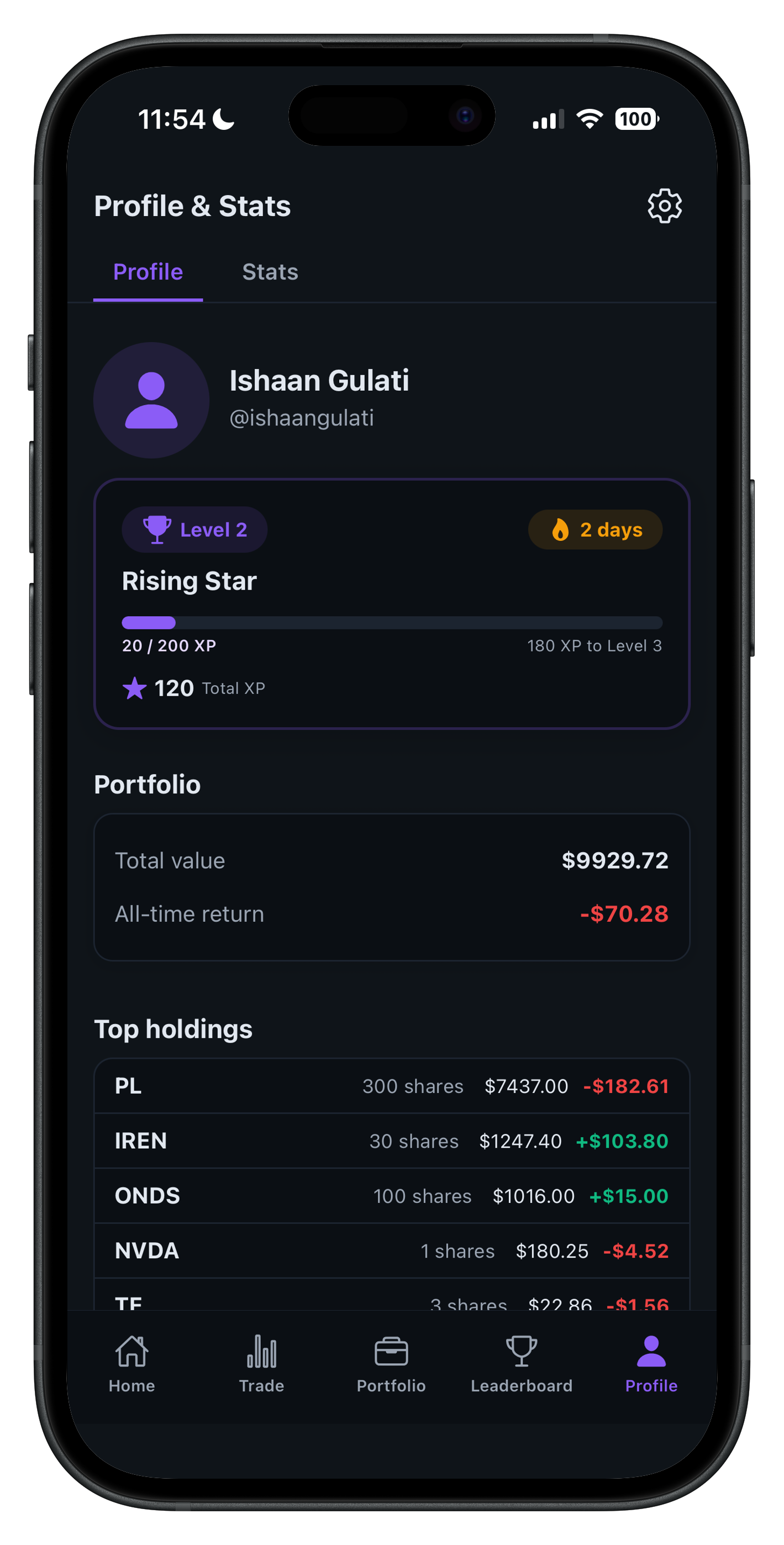Open the PL holding row

(x=391, y=1086)
